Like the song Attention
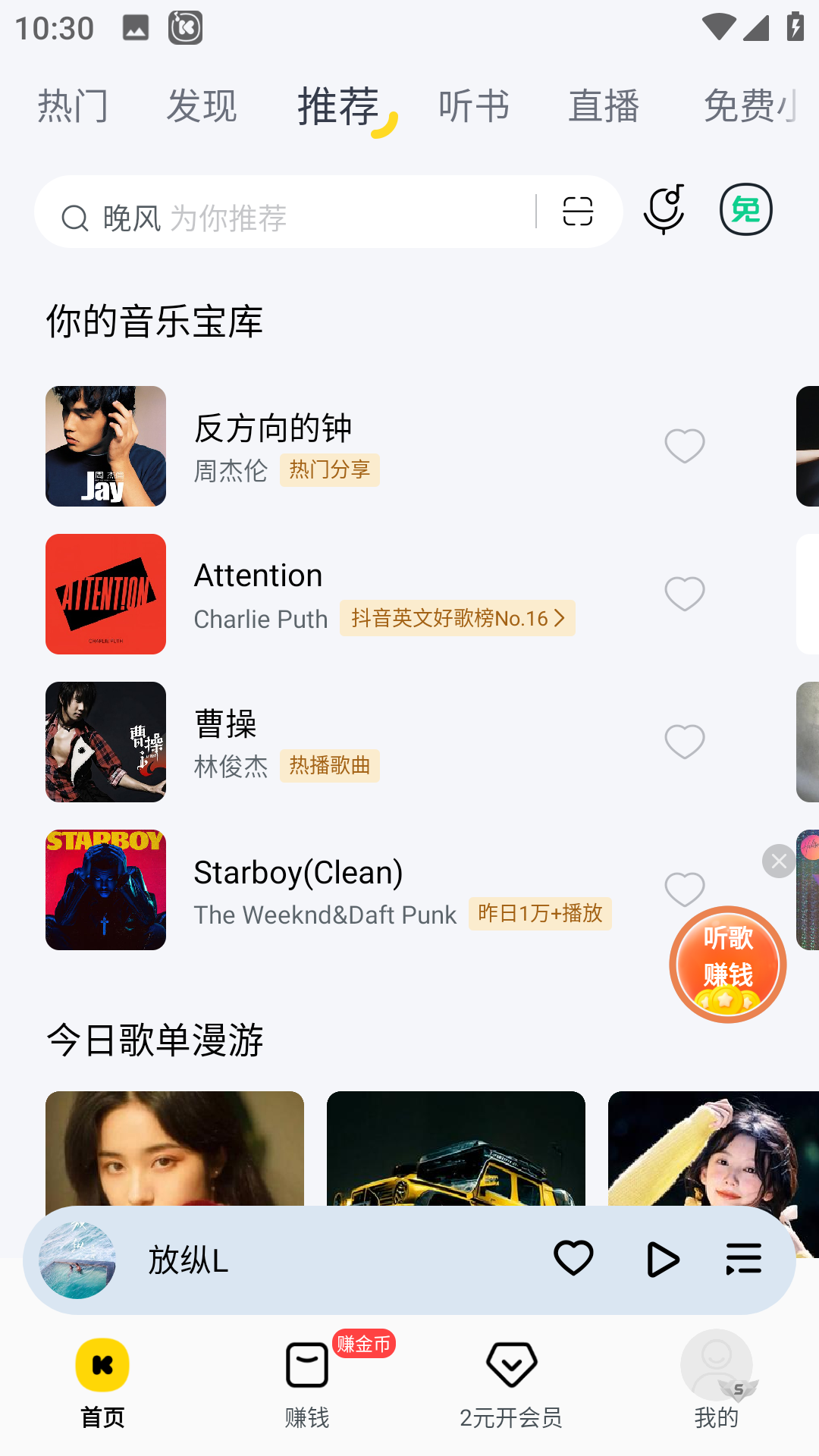 tap(685, 594)
